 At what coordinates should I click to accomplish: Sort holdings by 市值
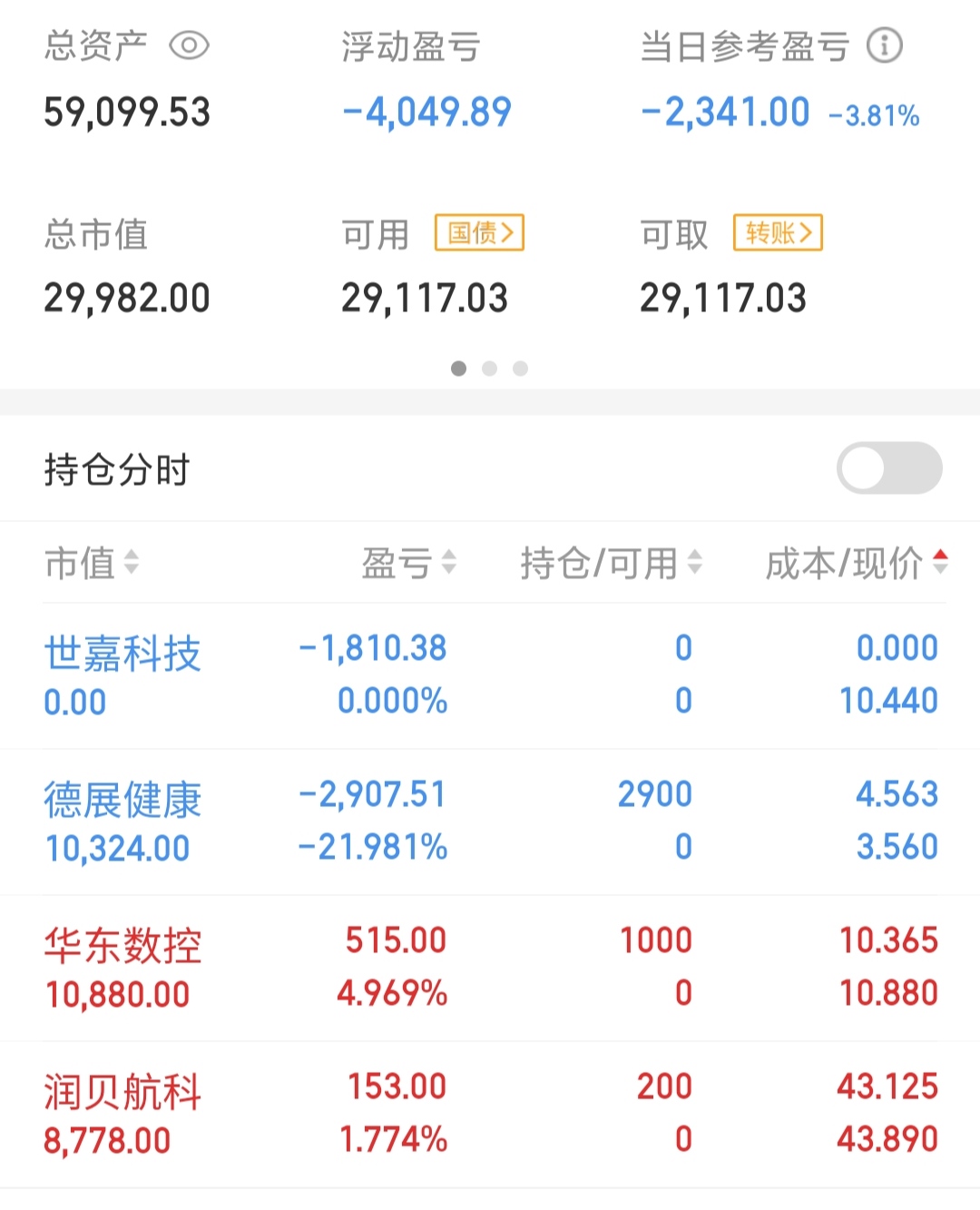click(x=92, y=563)
